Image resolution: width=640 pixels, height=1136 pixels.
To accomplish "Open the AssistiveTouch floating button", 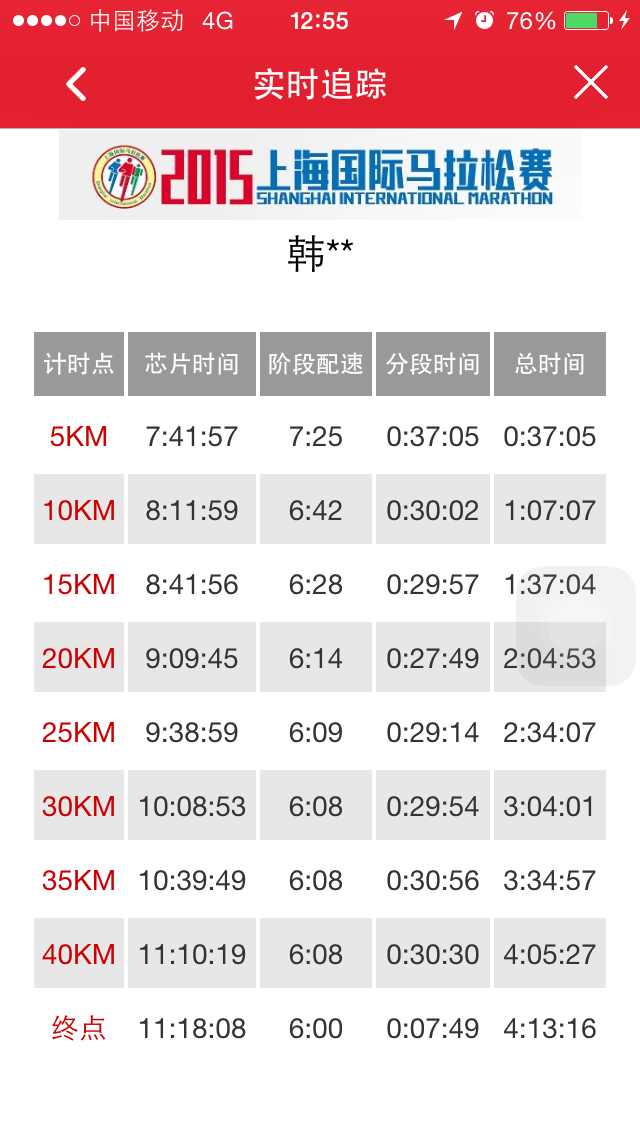I will 575,627.
